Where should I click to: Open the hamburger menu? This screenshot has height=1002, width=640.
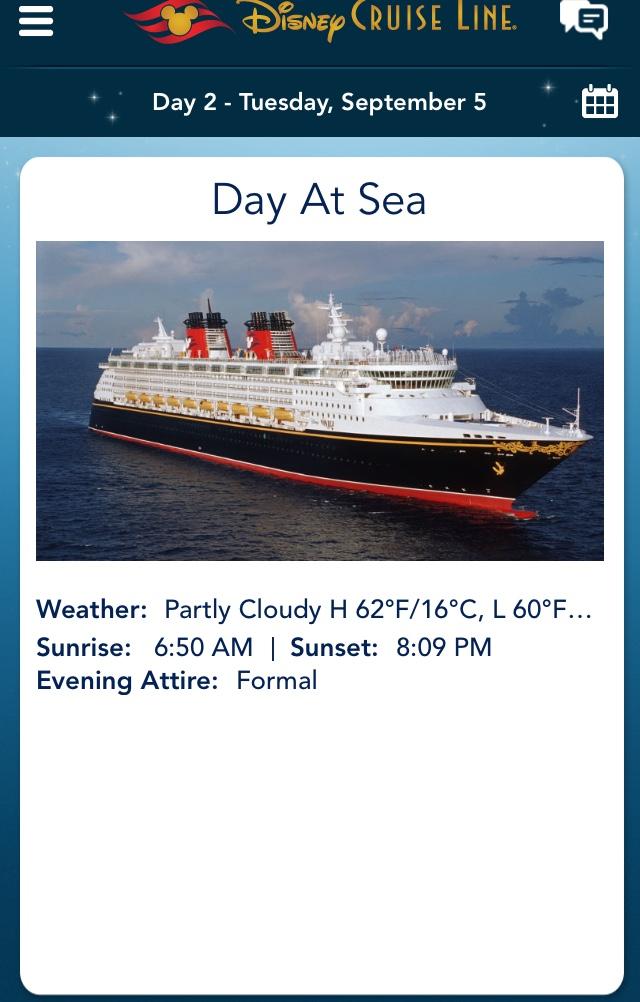pyautogui.click(x=36, y=22)
